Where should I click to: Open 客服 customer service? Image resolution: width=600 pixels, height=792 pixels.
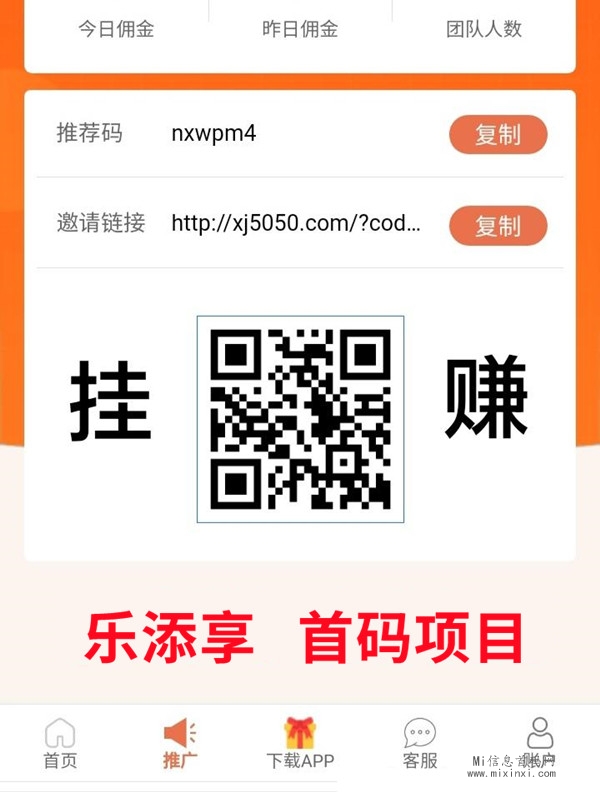pyautogui.click(x=420, y=745)
